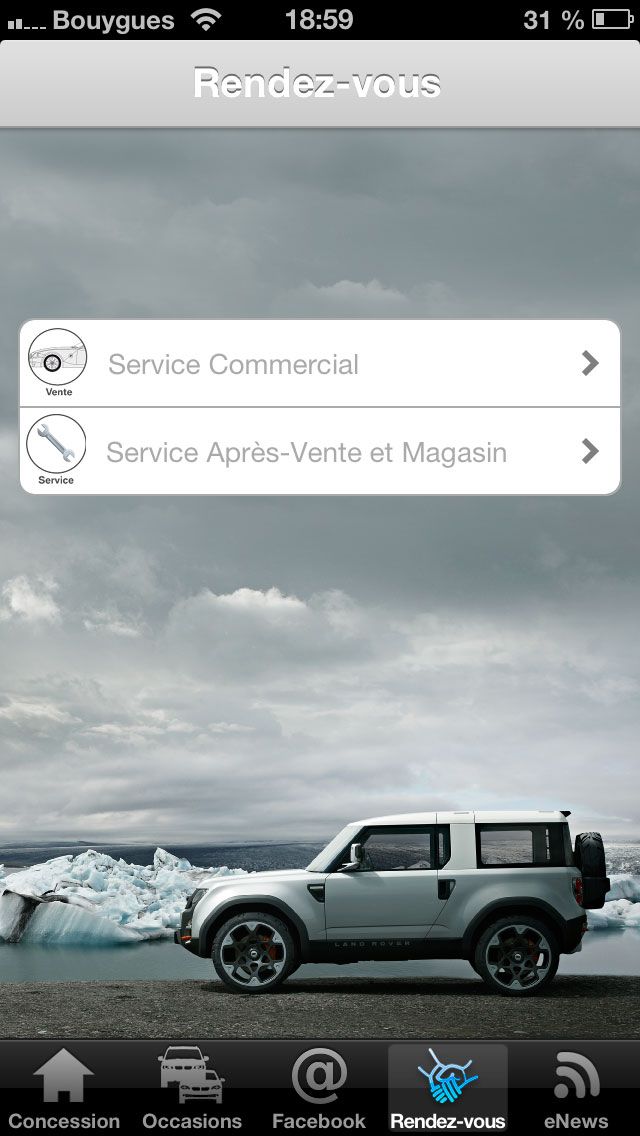Switch to the Concession tab
The width and height of the screenshot is (640, 1136).
(x=64, y=1090)
